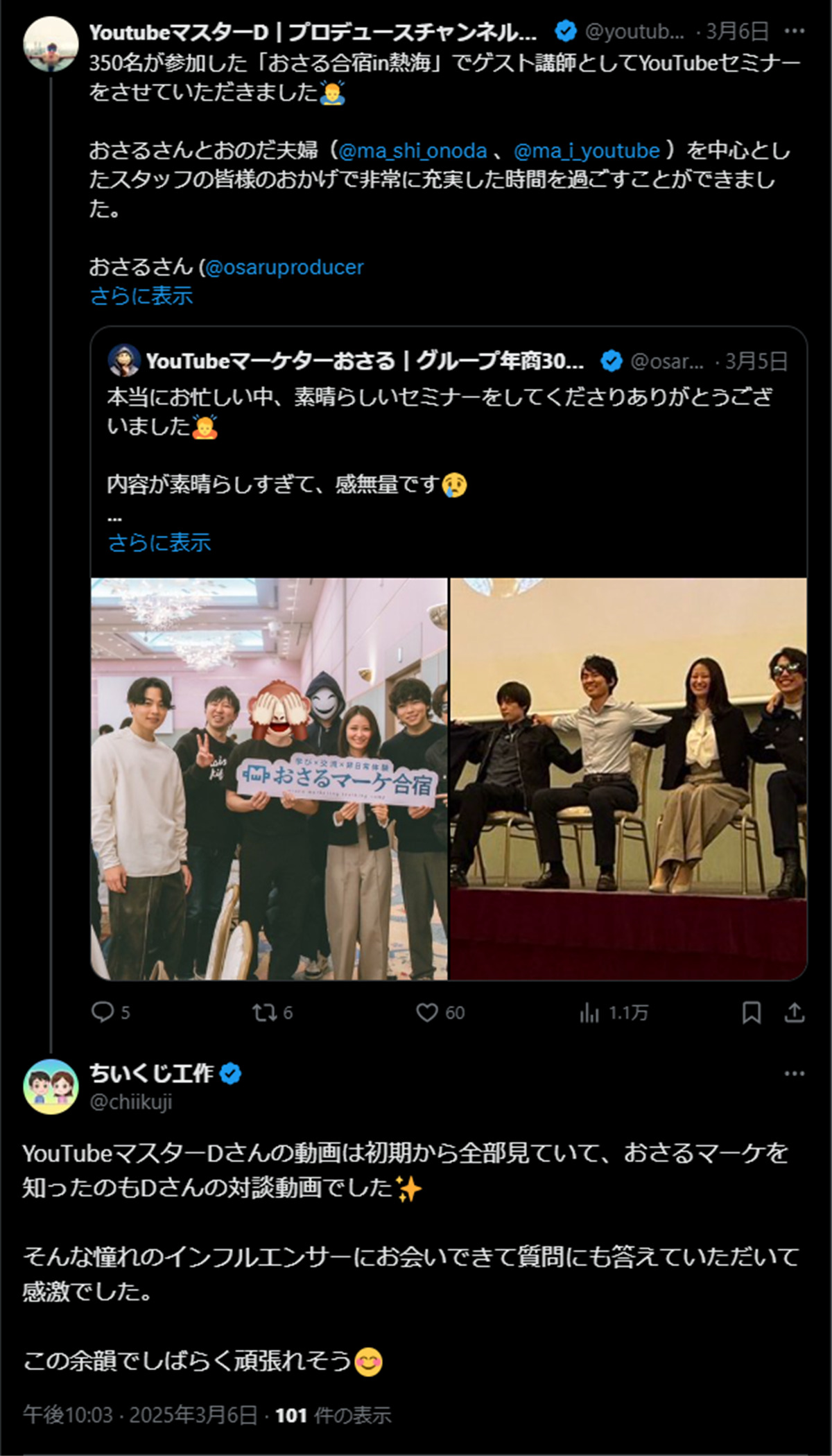This screenshot has width=832, height=1456.
Task: Open overflow menu on YoutubeマスターD's post
Action: pos(794,31)
